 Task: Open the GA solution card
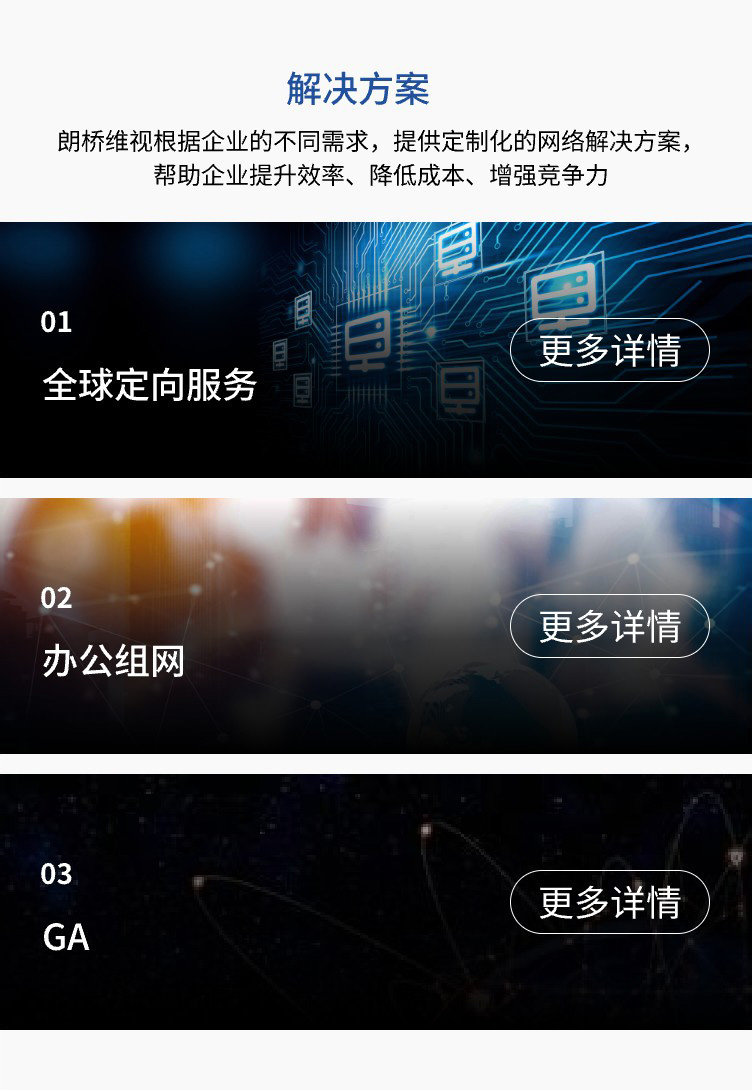coord(67,937)
